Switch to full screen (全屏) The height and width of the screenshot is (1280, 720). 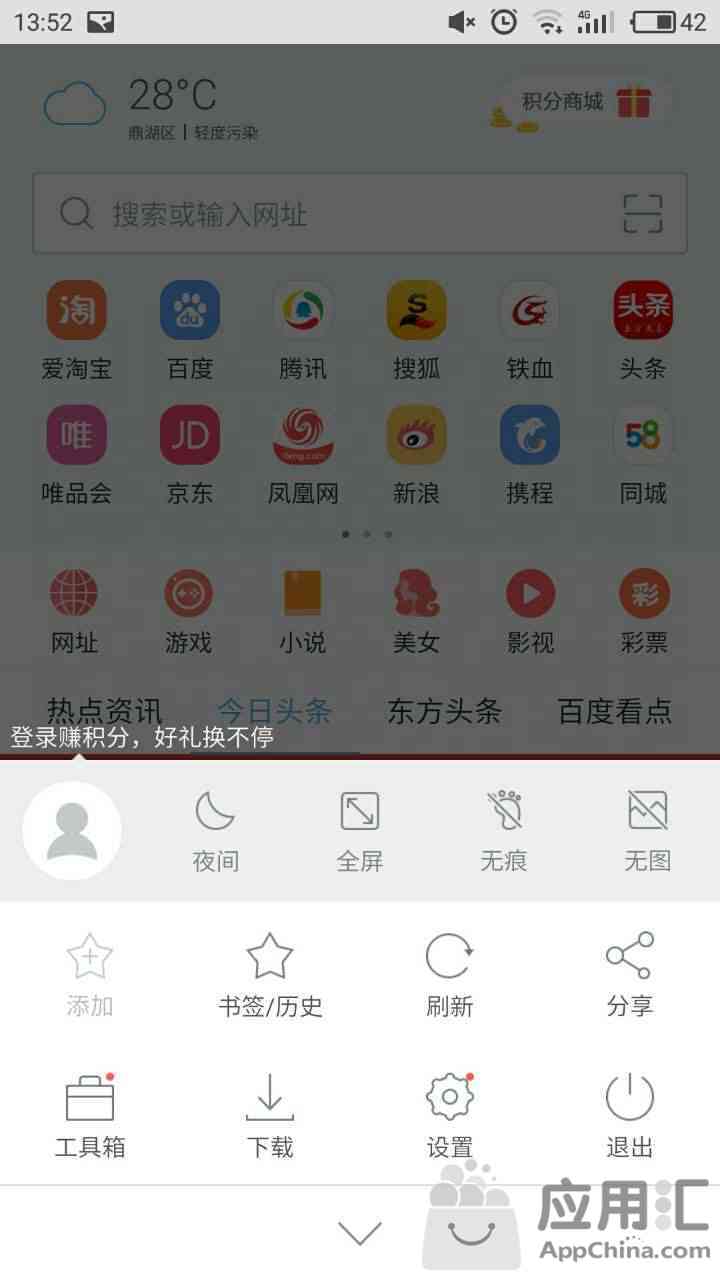coord(360,831)
